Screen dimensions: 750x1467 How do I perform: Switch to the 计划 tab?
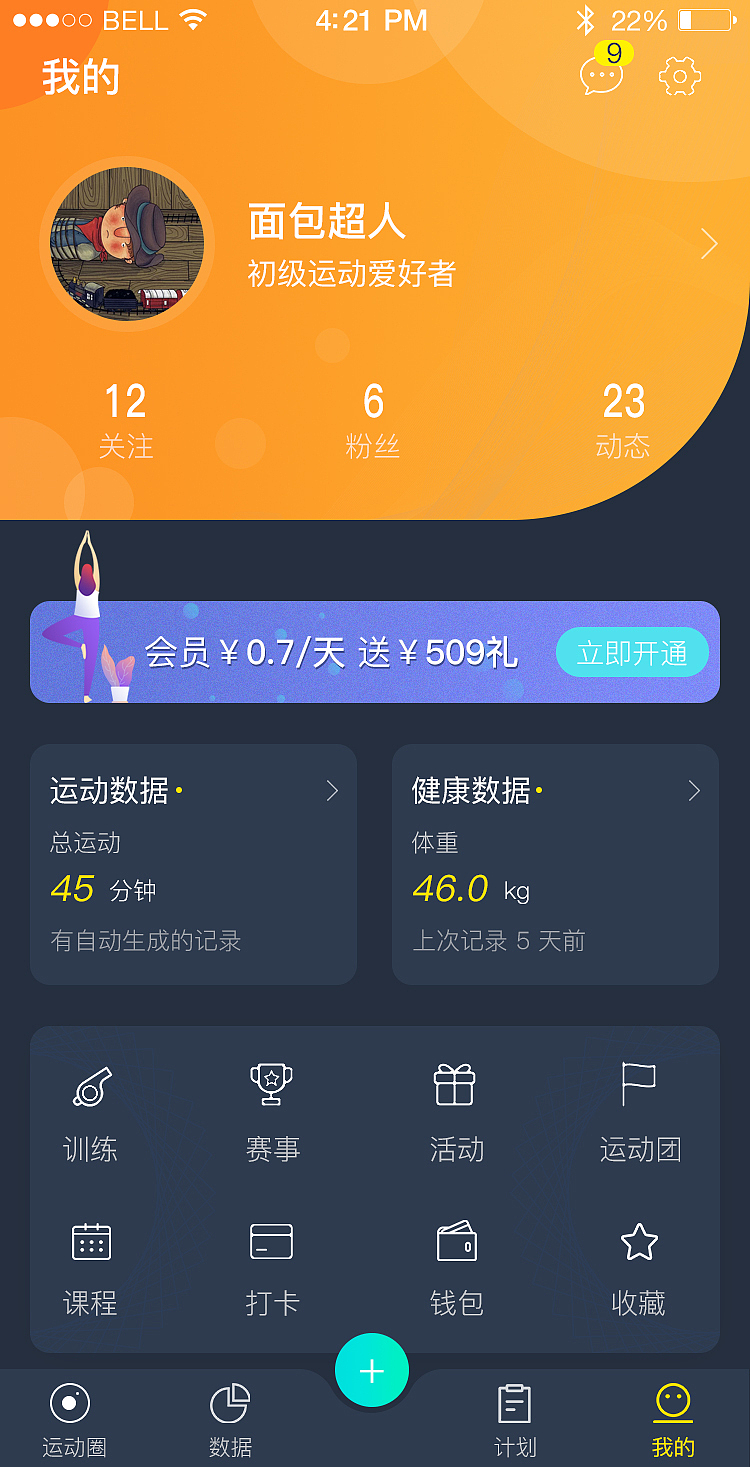514,1415
